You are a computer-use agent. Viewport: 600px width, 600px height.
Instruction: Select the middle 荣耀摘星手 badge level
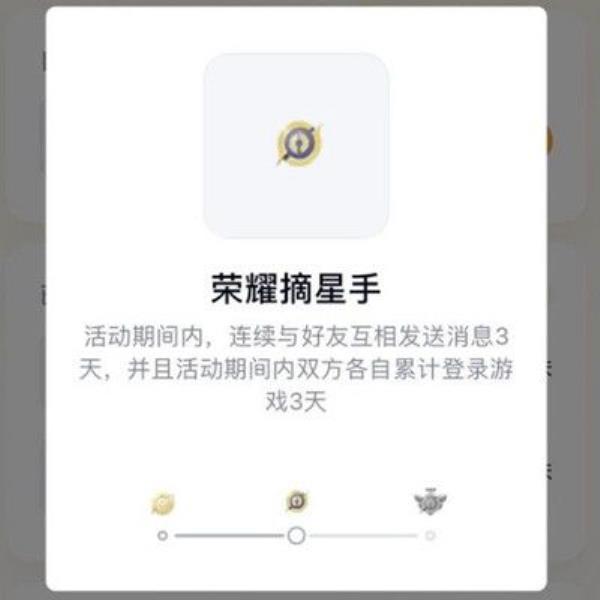[x=296, y=501]
